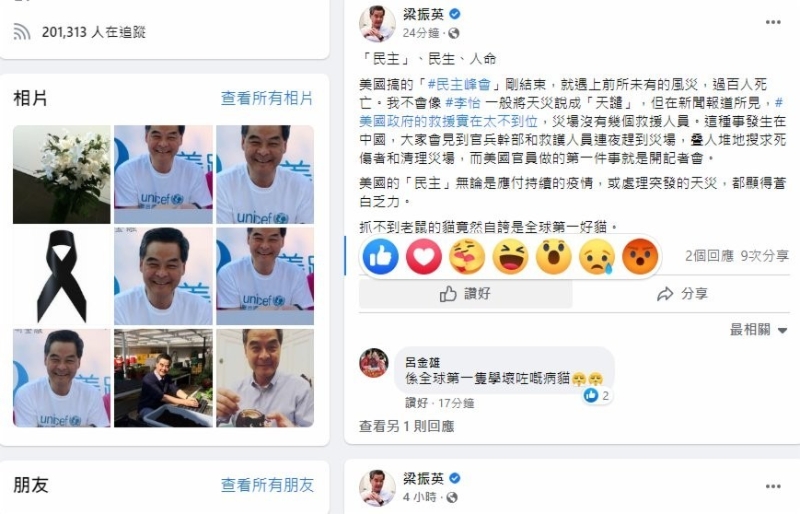Viewport: 800px width, 514px height.
Task: Open the black ribbon photo
Action: click(x=62, y=275)
